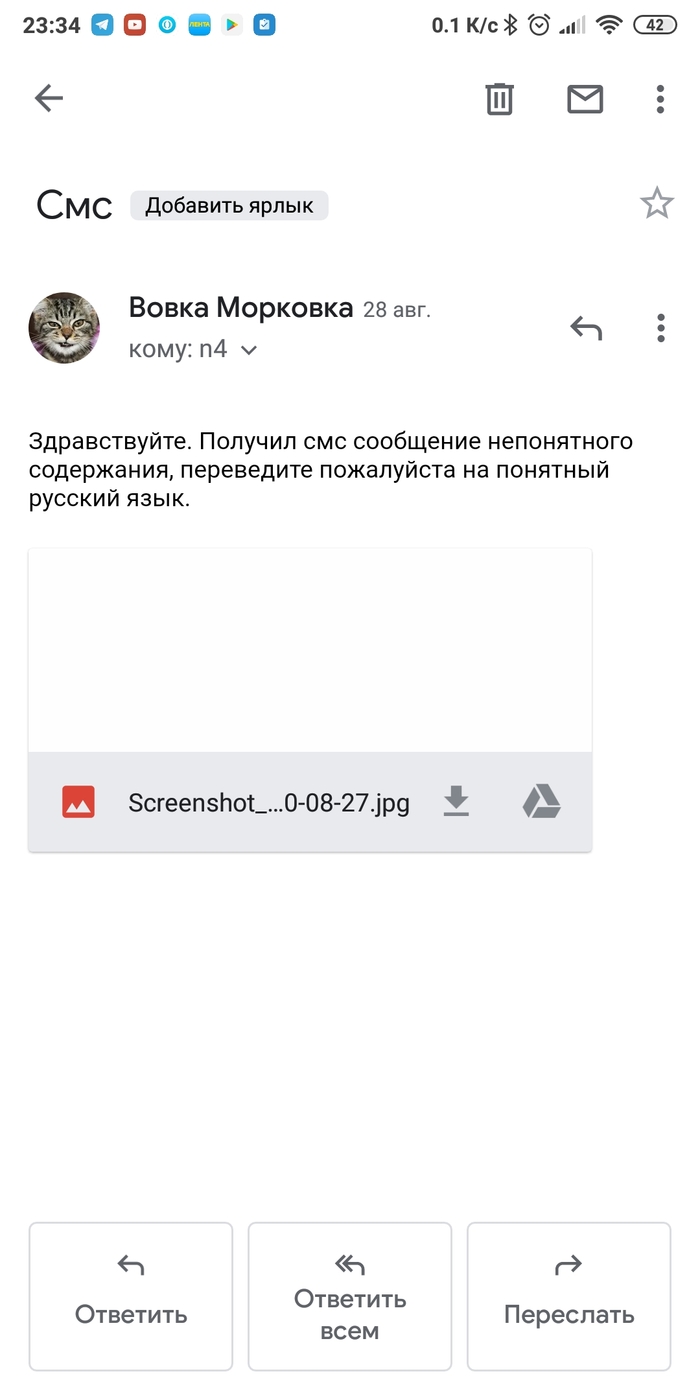The width and height of the screenshot is (700, 1400).
Task: Open the top bar overflow menu
Action: 660,98
